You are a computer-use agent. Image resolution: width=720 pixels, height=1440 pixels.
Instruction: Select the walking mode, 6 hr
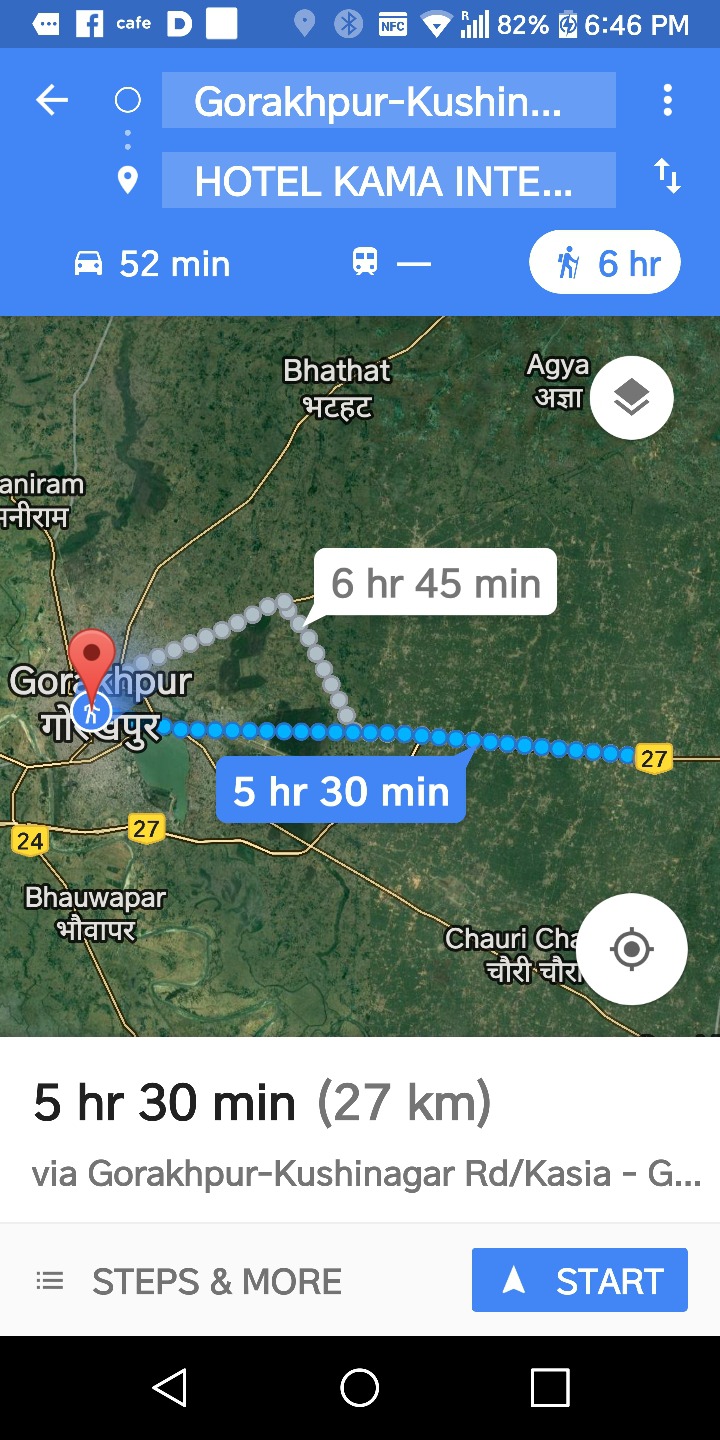[x=605, y=263]
